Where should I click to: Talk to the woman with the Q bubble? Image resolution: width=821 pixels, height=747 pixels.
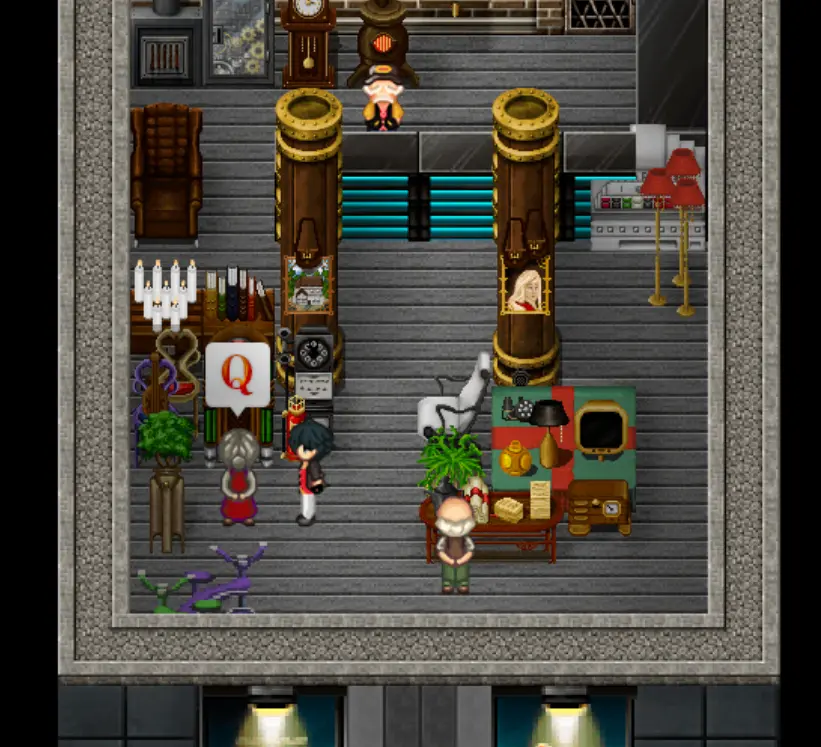pyautogui.click(x=238, y=476)
